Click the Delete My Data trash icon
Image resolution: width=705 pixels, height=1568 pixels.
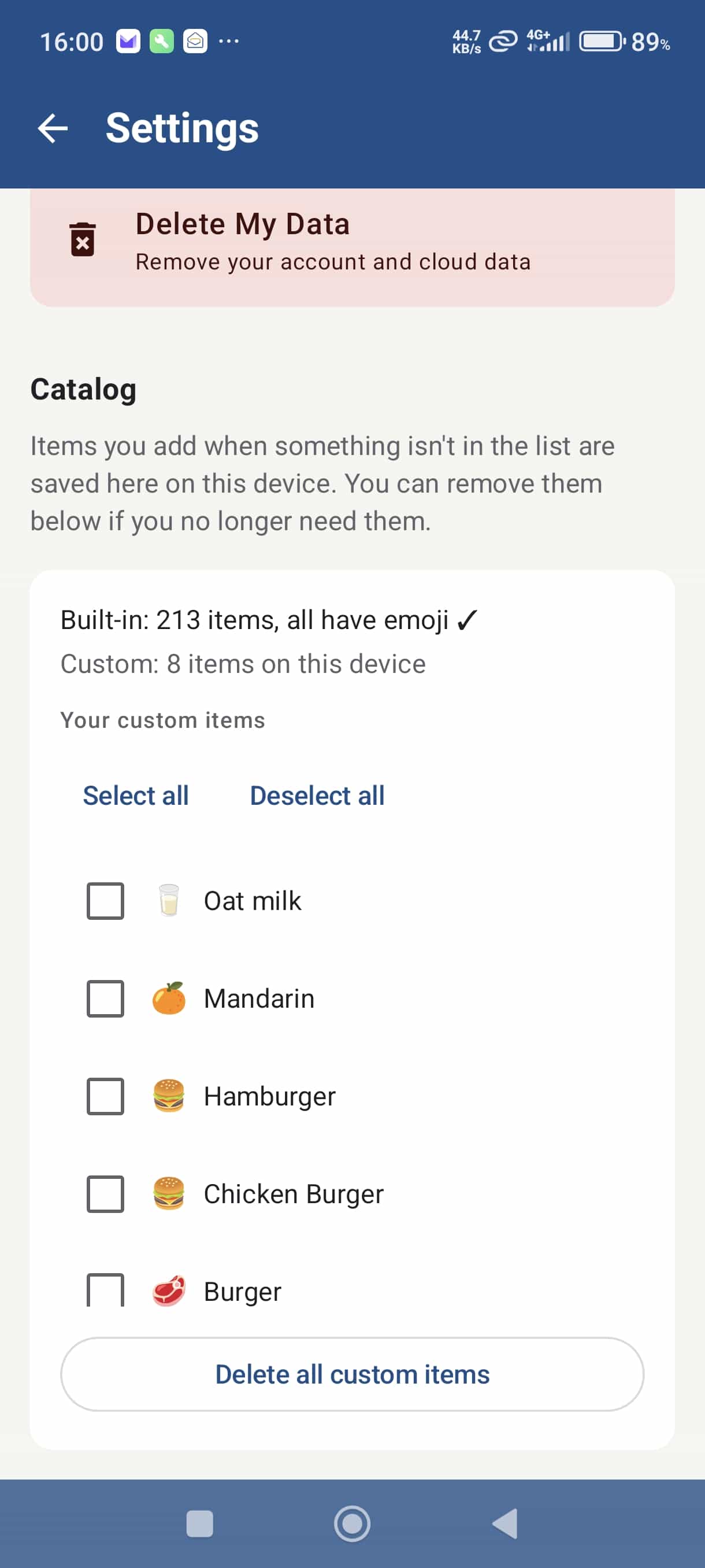click(x=83, y=240)
